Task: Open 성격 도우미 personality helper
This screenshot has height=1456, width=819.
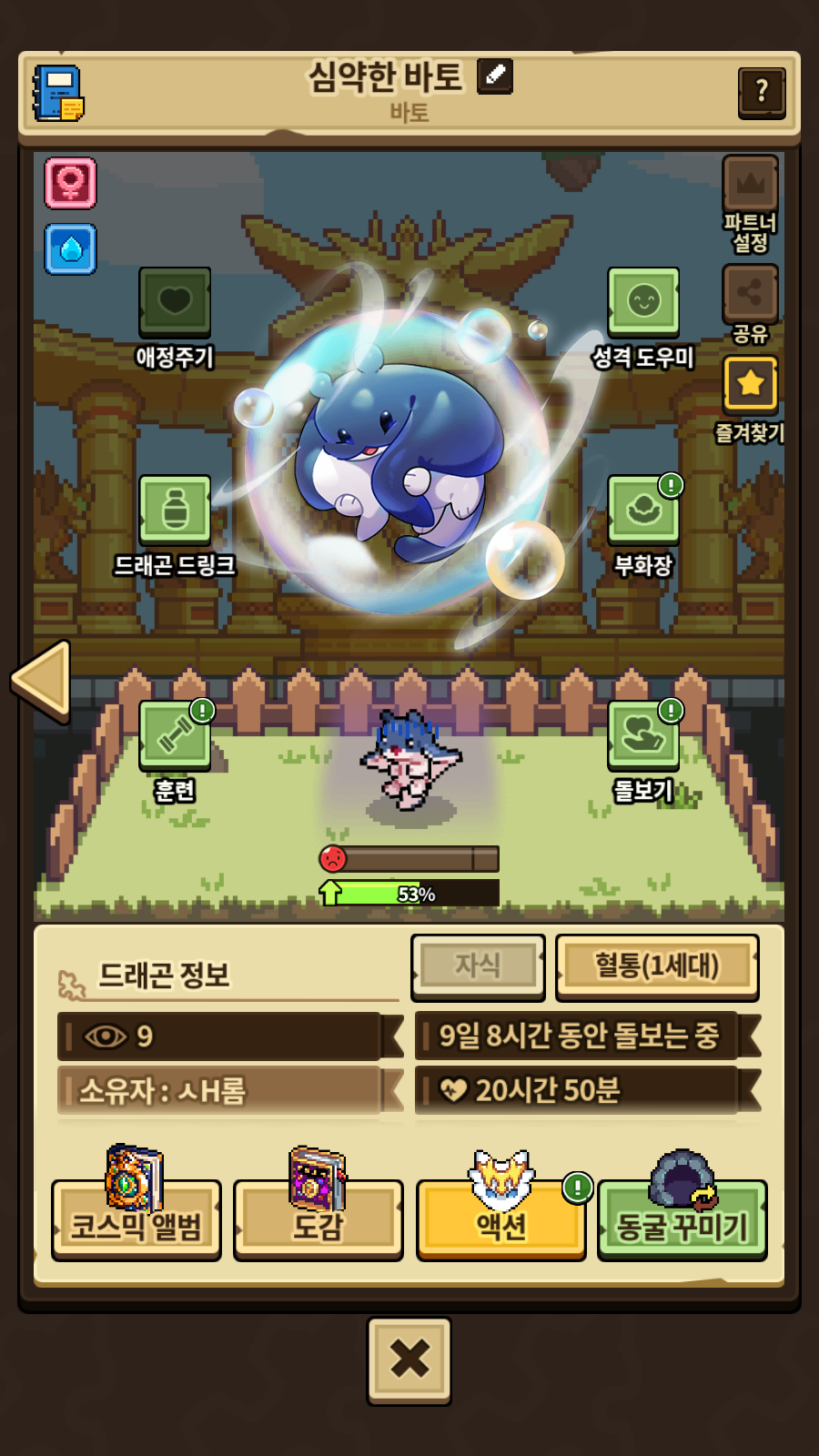Action: pos(643,302)
